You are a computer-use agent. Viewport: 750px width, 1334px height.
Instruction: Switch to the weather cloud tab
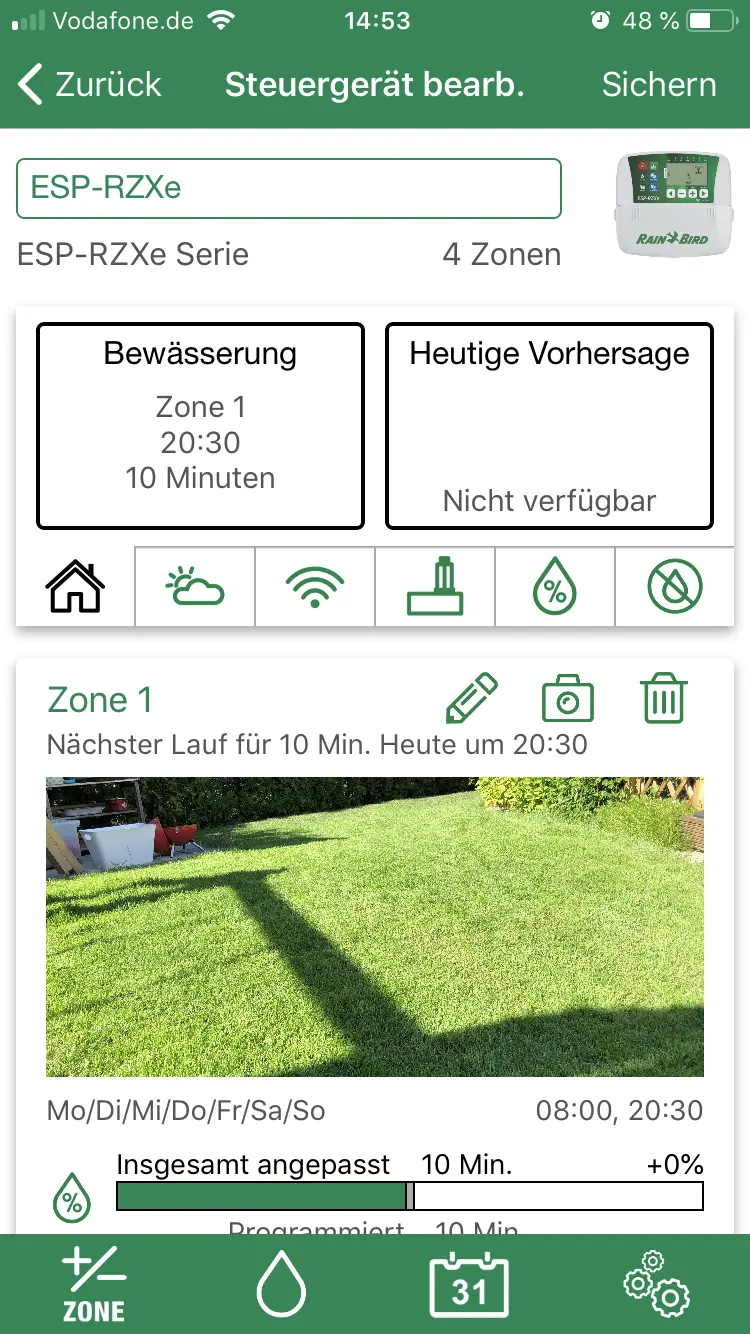(195, 587)
